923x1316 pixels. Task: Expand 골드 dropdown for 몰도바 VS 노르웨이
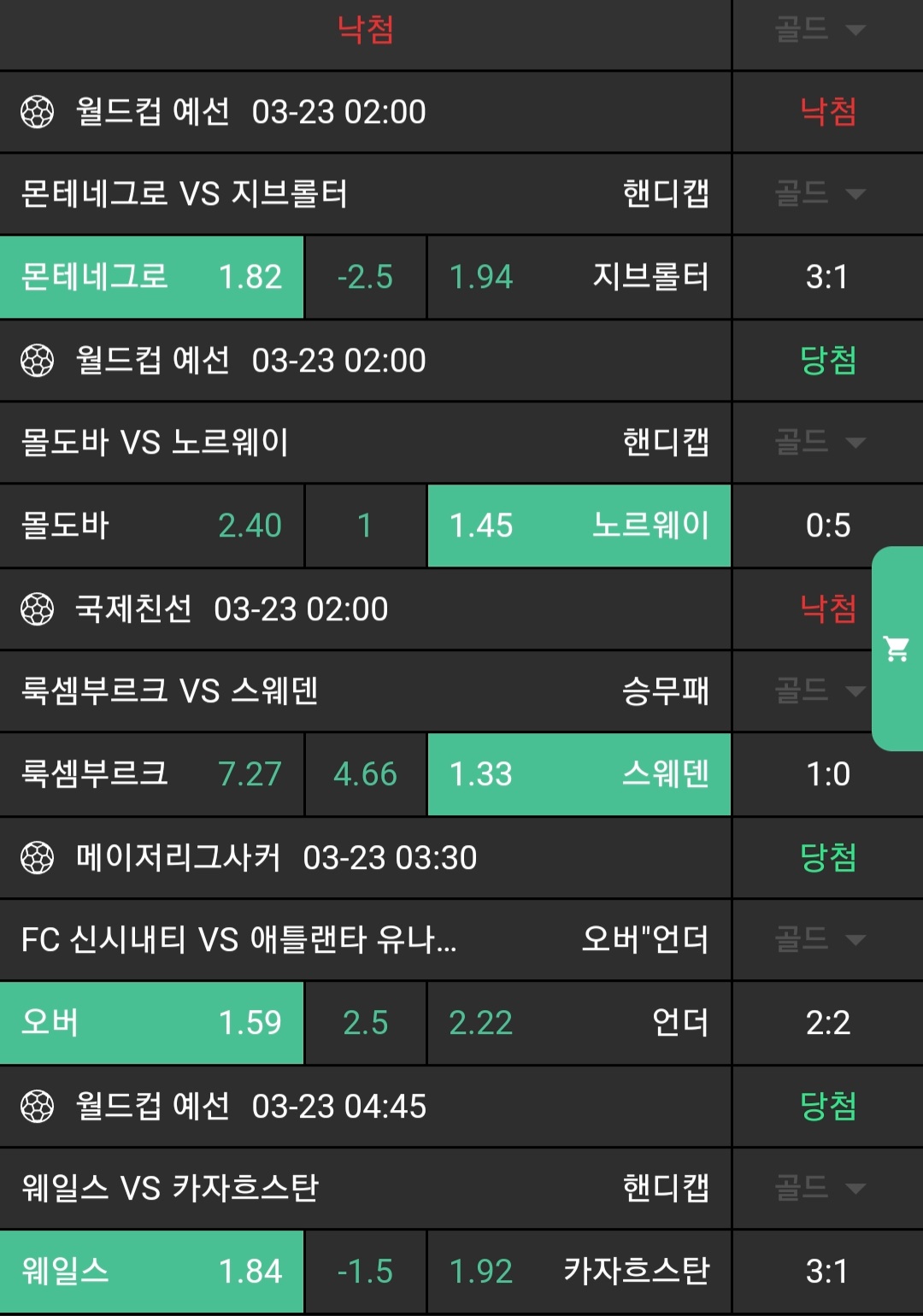(820, 443)
